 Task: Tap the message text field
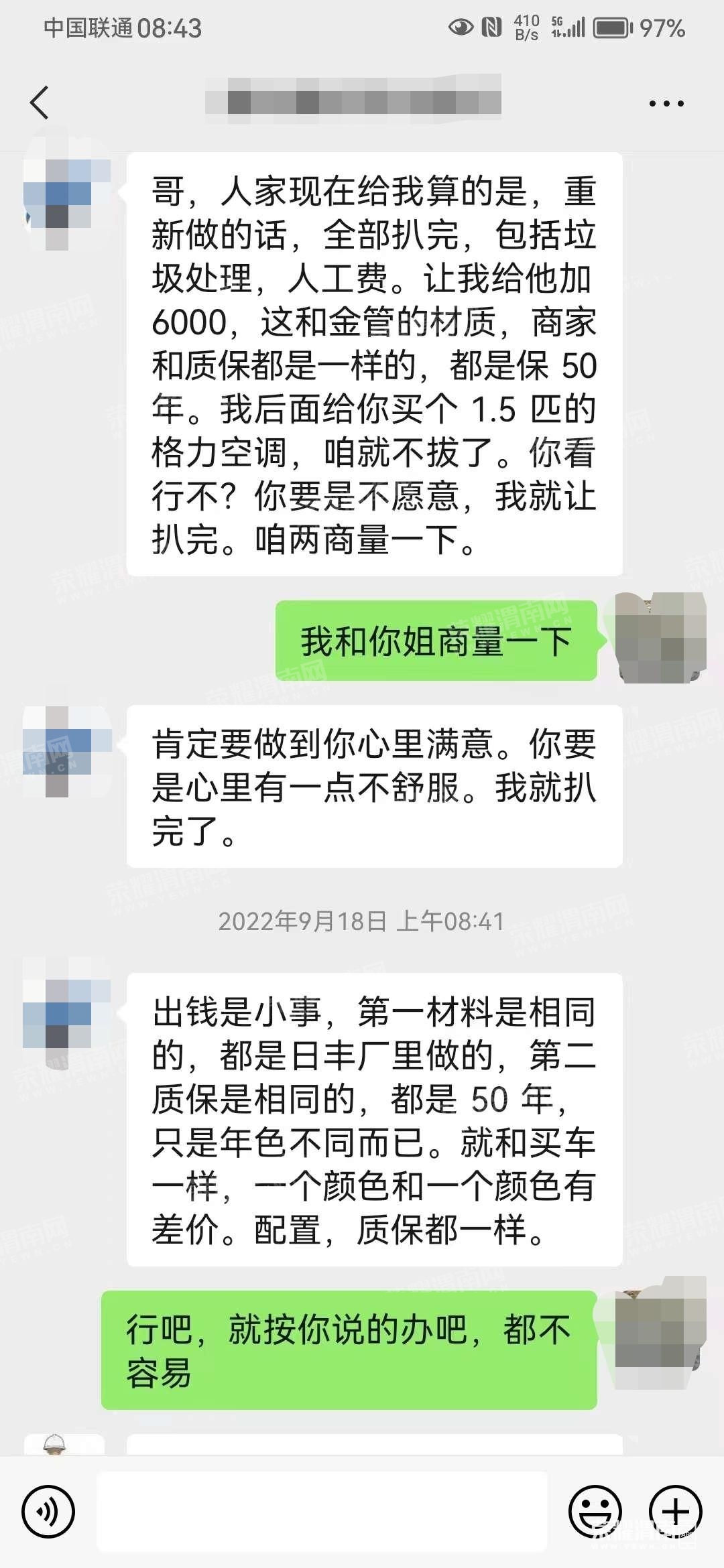[322, 1512]
